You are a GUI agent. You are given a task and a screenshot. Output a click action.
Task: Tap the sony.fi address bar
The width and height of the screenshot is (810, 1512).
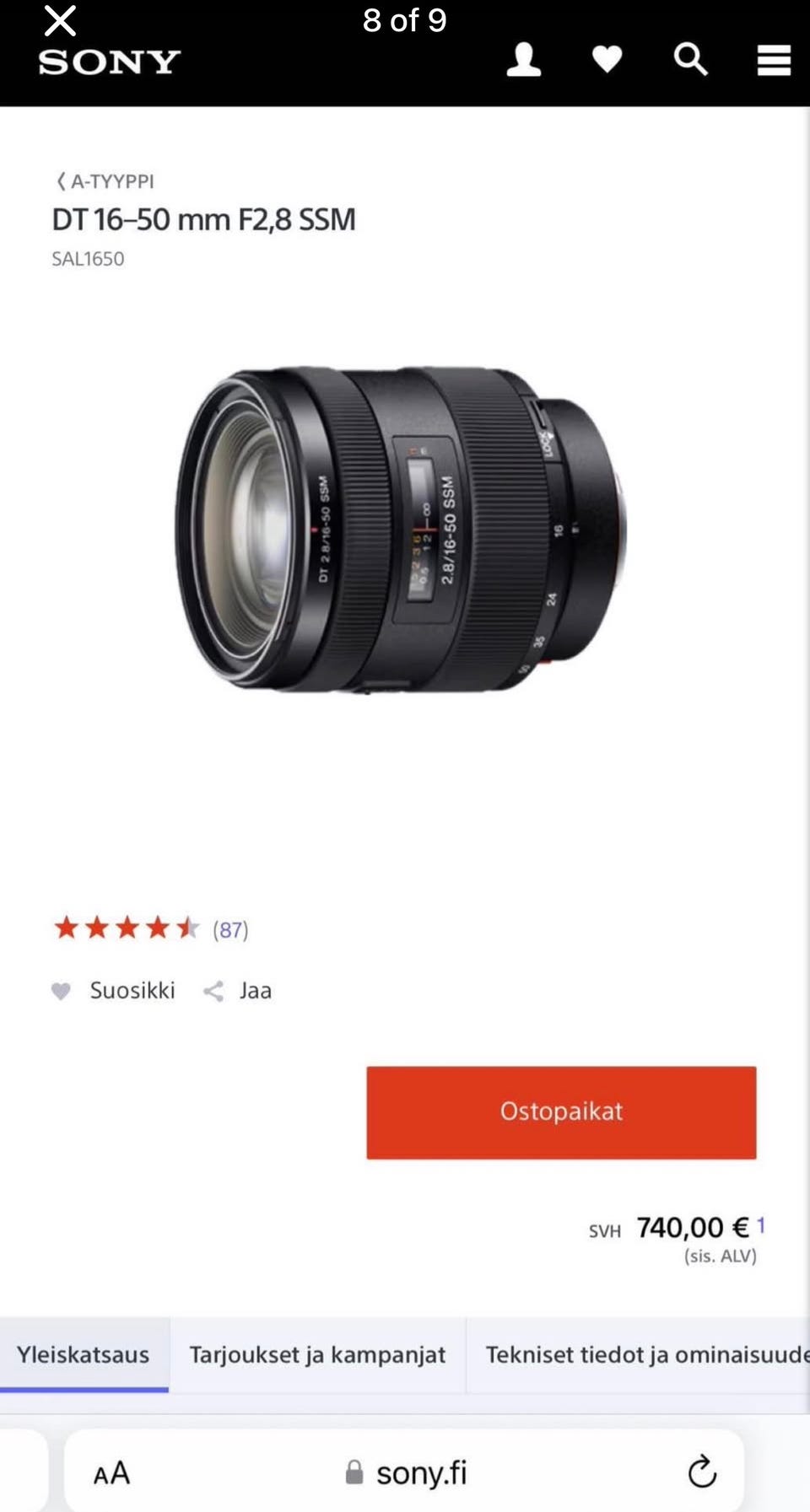(405, 1473)
